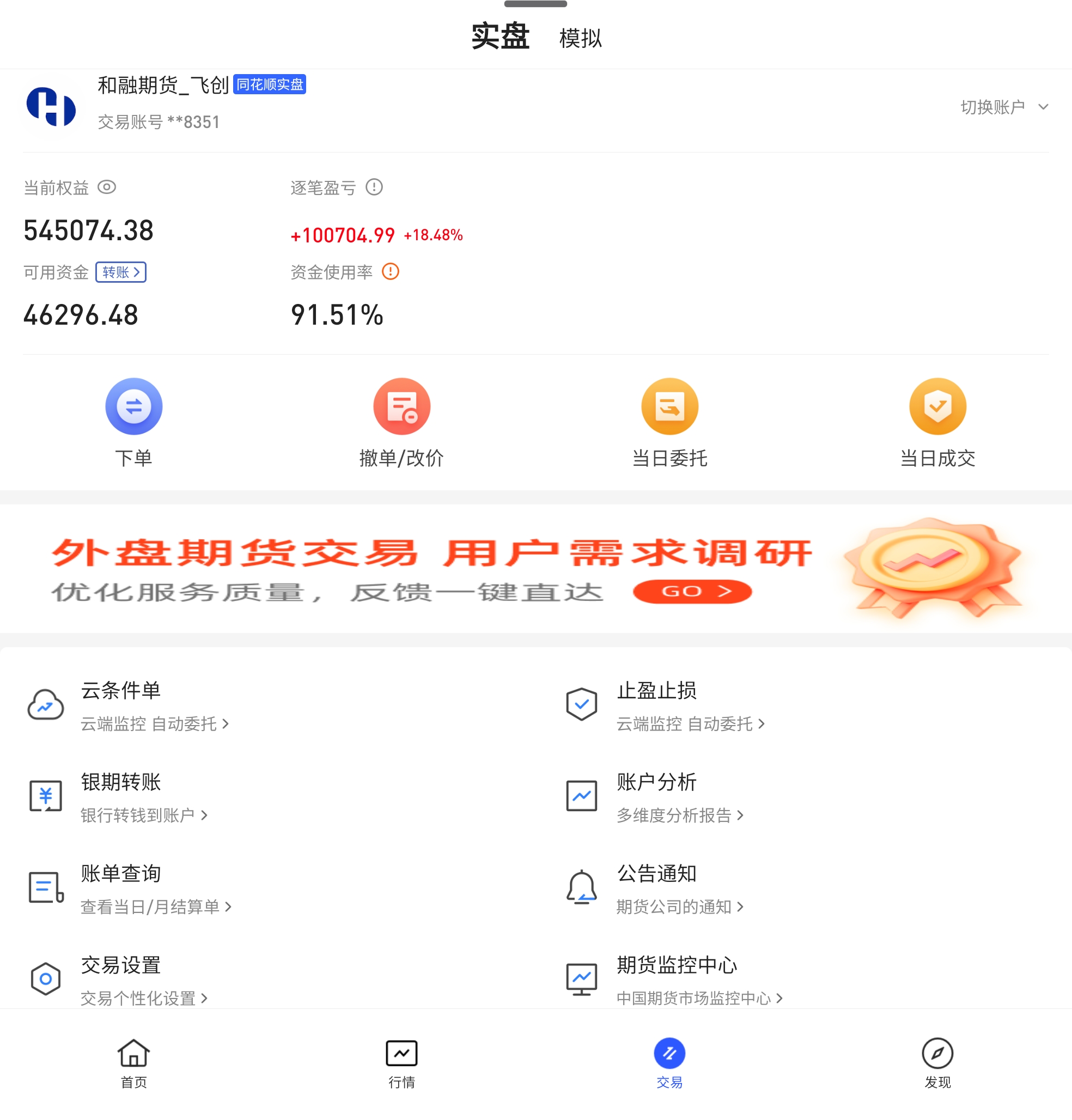The height and width of the screenshot is (1120, 1072).
Task: Open info icon next to 逐笔盈亏
Action: point(374,187)
